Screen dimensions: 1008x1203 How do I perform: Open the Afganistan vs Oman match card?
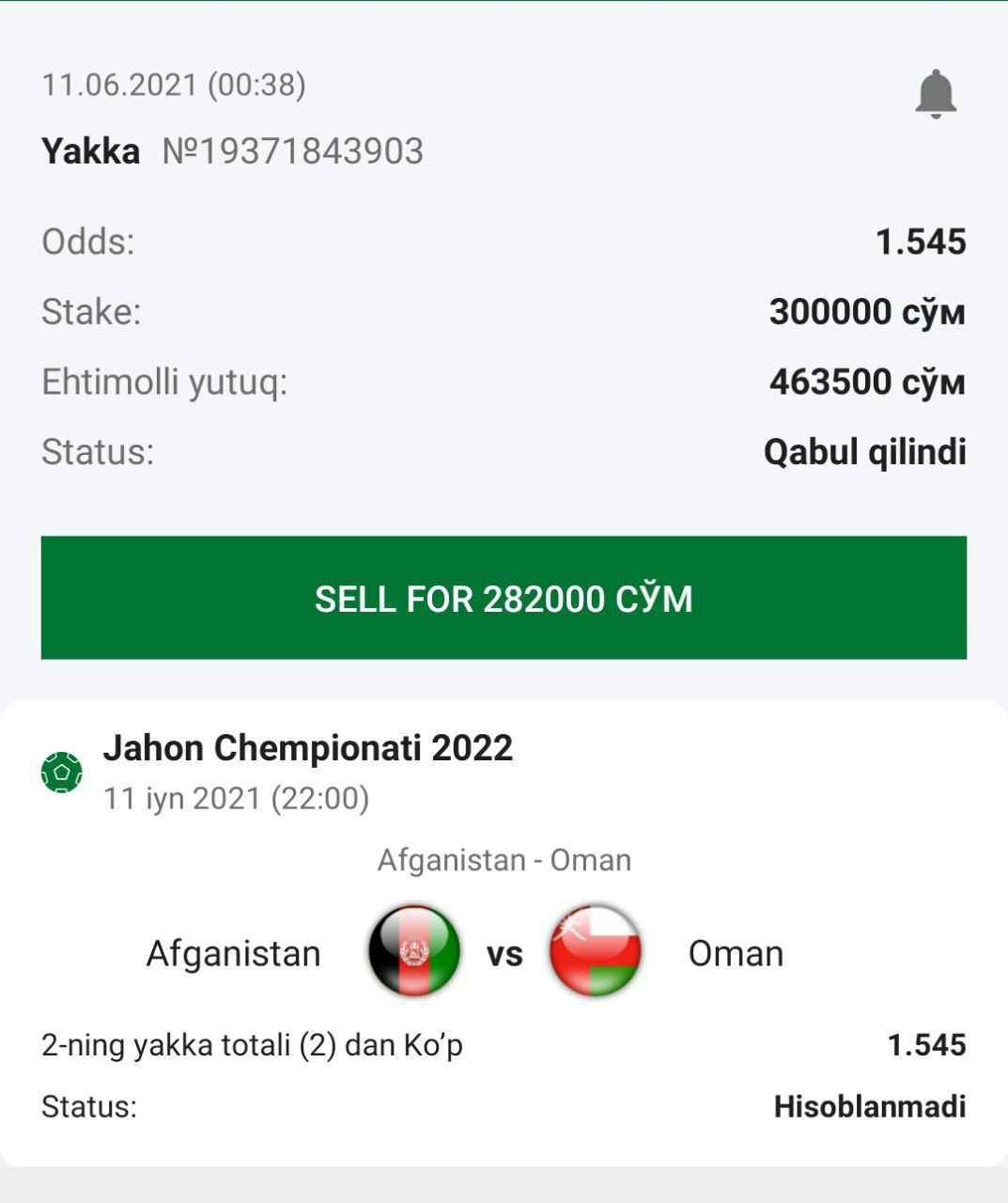(x=504, y=951)
